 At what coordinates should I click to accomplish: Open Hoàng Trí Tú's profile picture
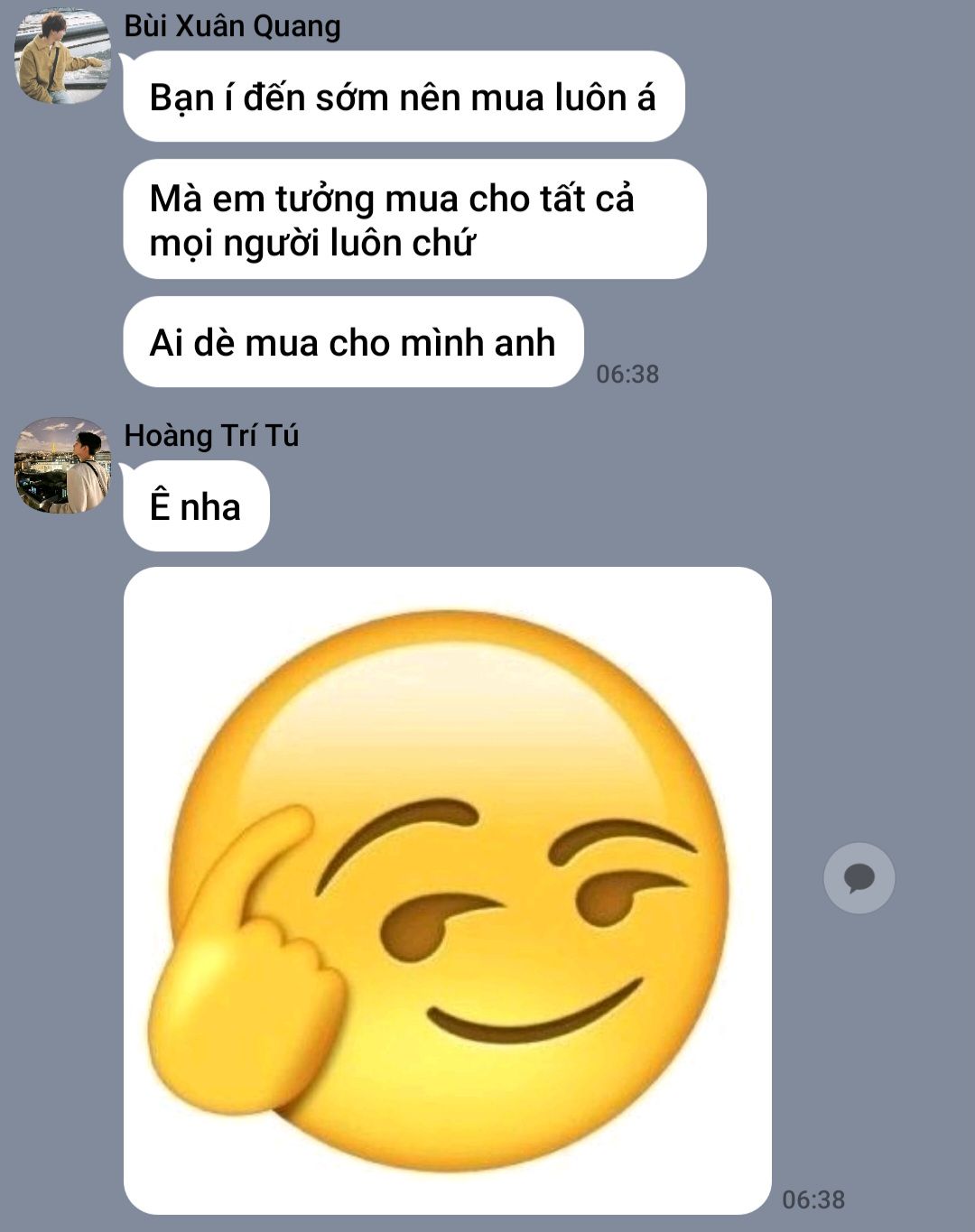61,465
